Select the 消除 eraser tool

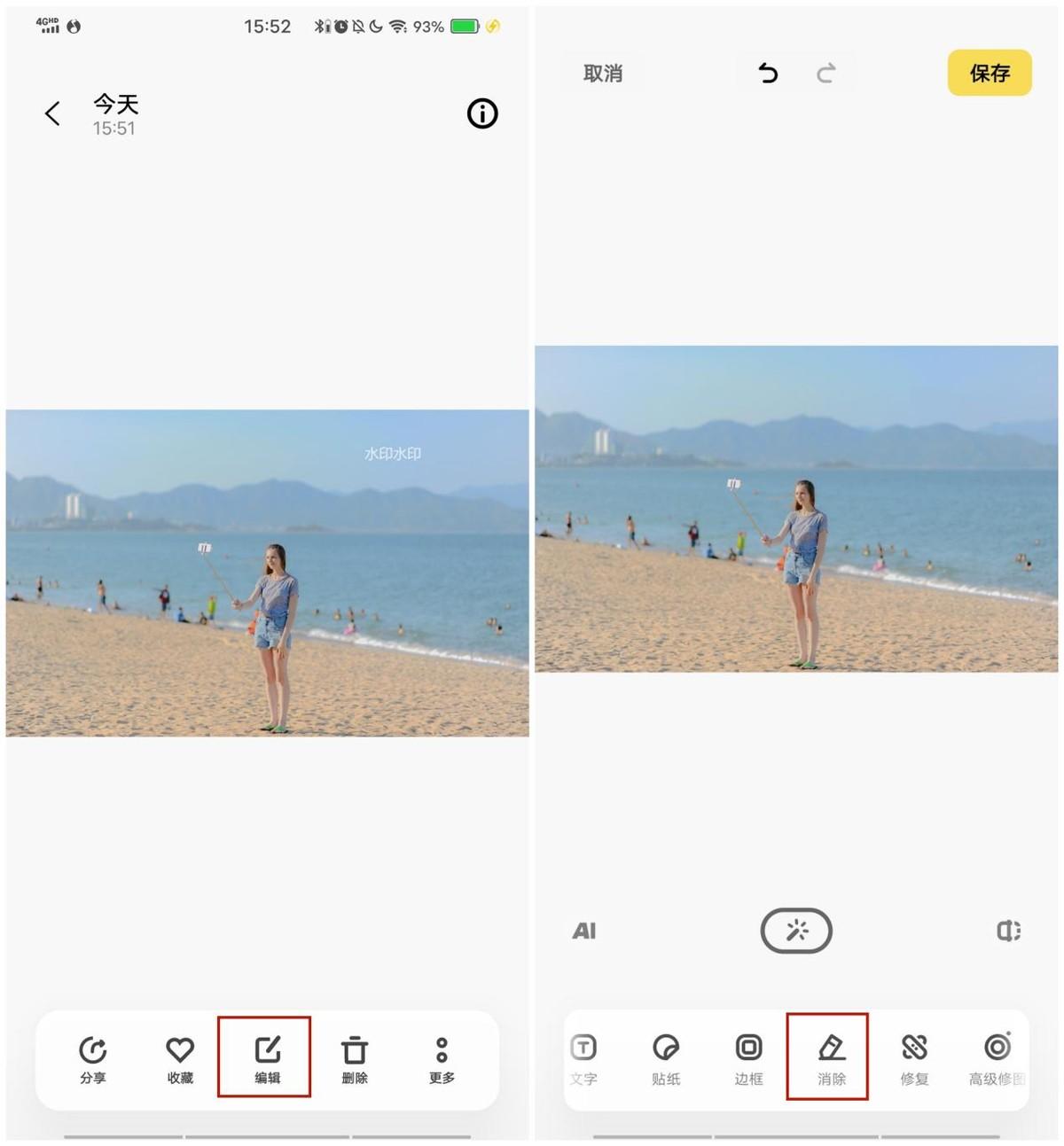[x=831, y=1059]
